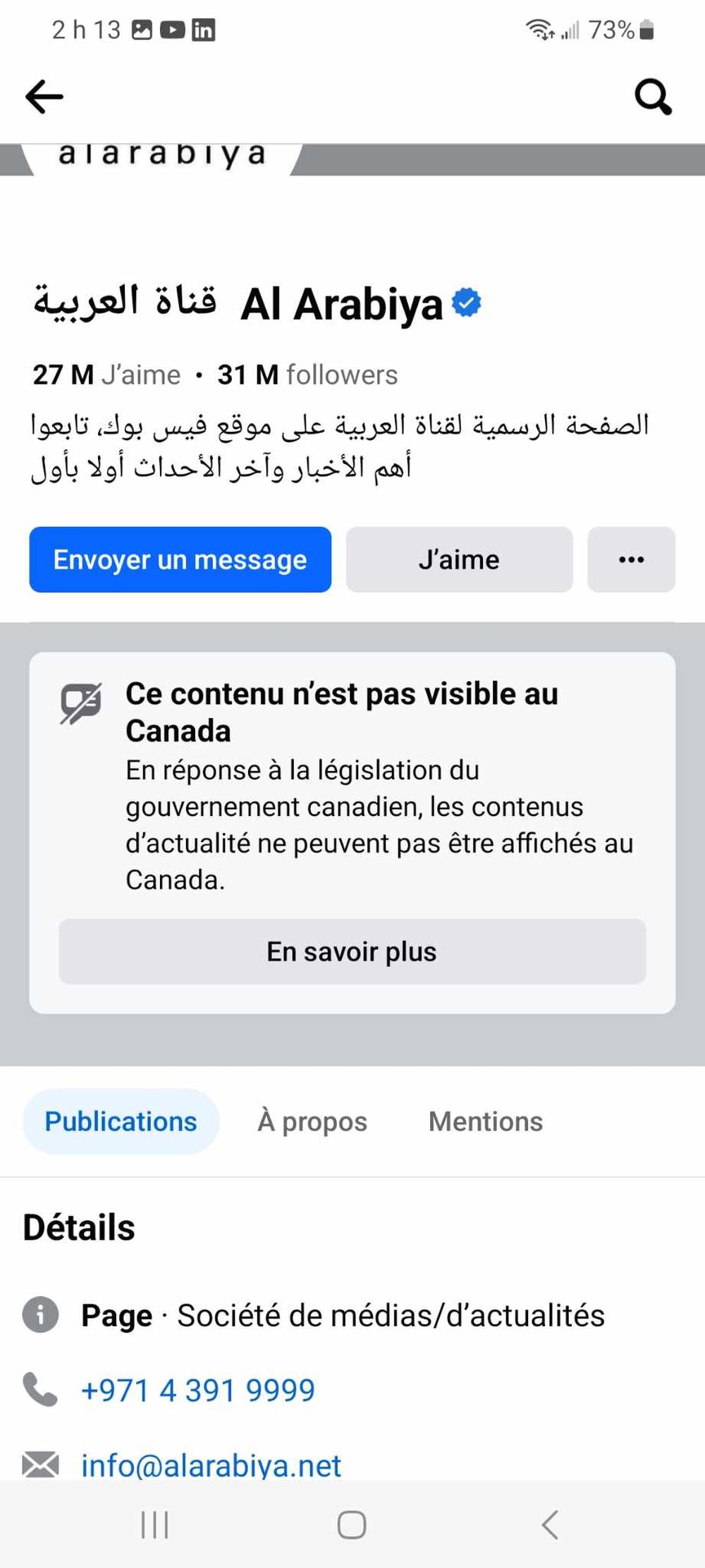Email info@alarabiya.net

pos(211,1465)
